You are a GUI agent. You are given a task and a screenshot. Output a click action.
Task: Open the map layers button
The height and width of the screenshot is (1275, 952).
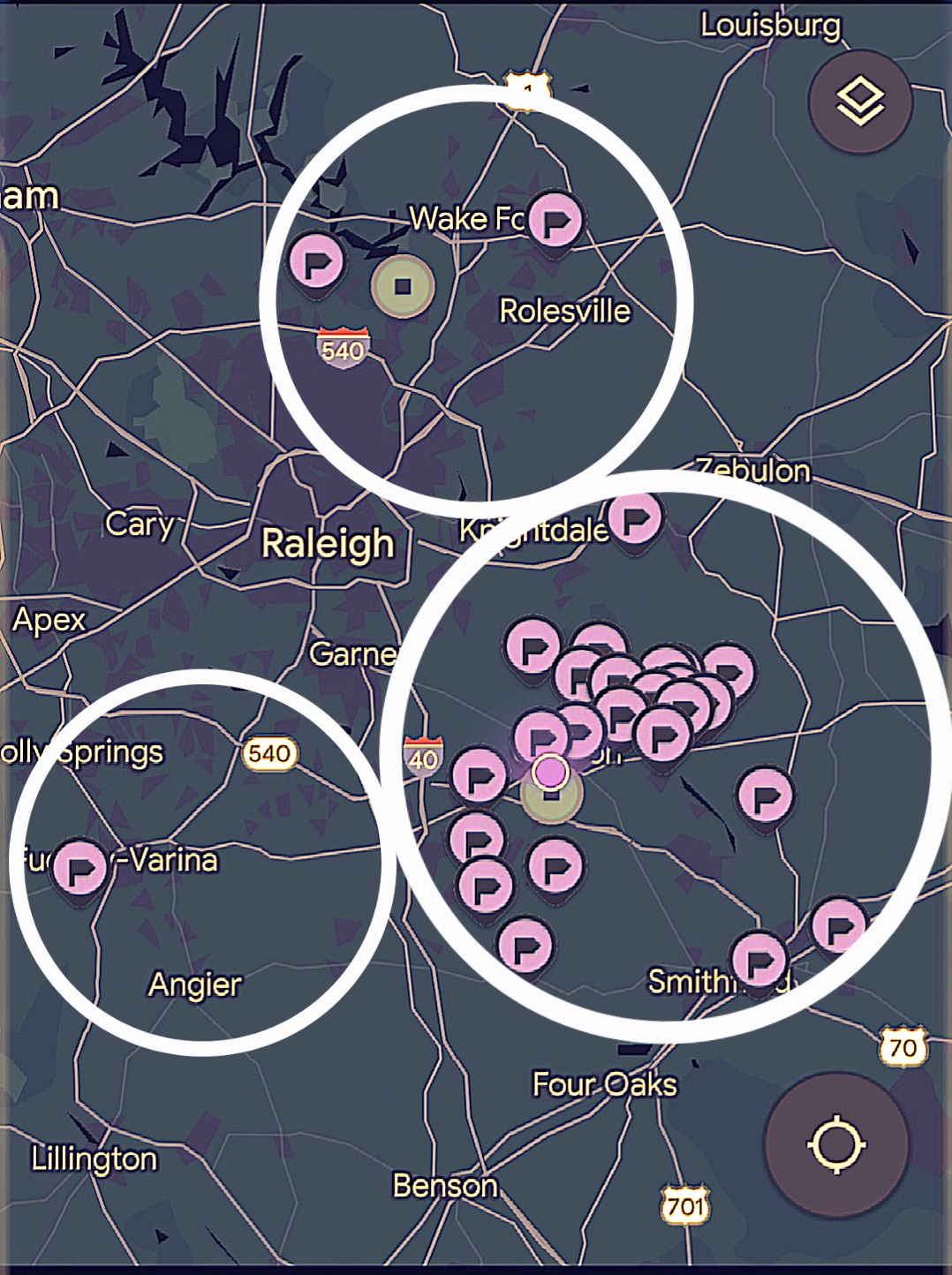tap(860, 102)
